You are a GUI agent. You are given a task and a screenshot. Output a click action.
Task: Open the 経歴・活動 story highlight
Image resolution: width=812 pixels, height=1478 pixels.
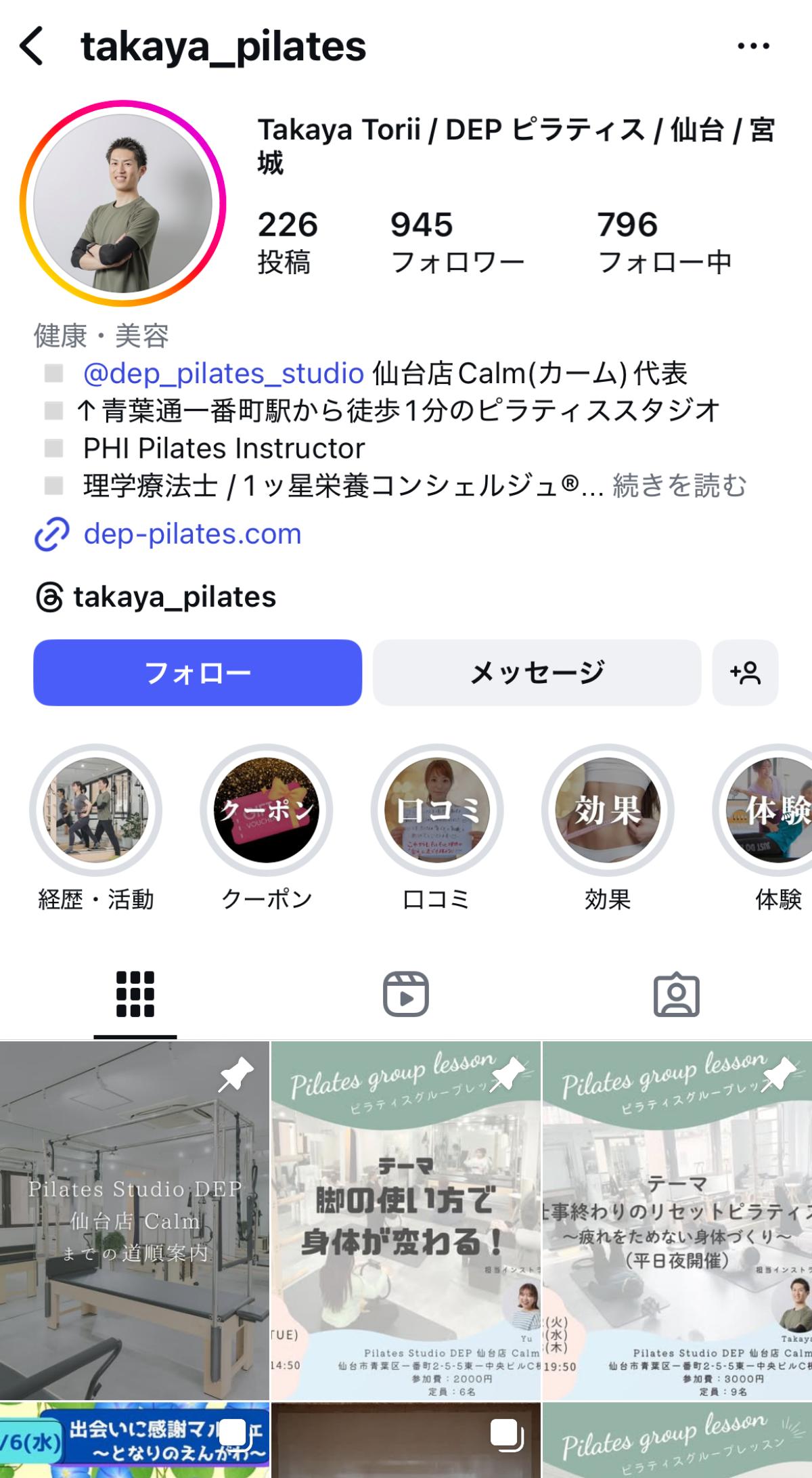pyautogui.click(x=95, y=828)
